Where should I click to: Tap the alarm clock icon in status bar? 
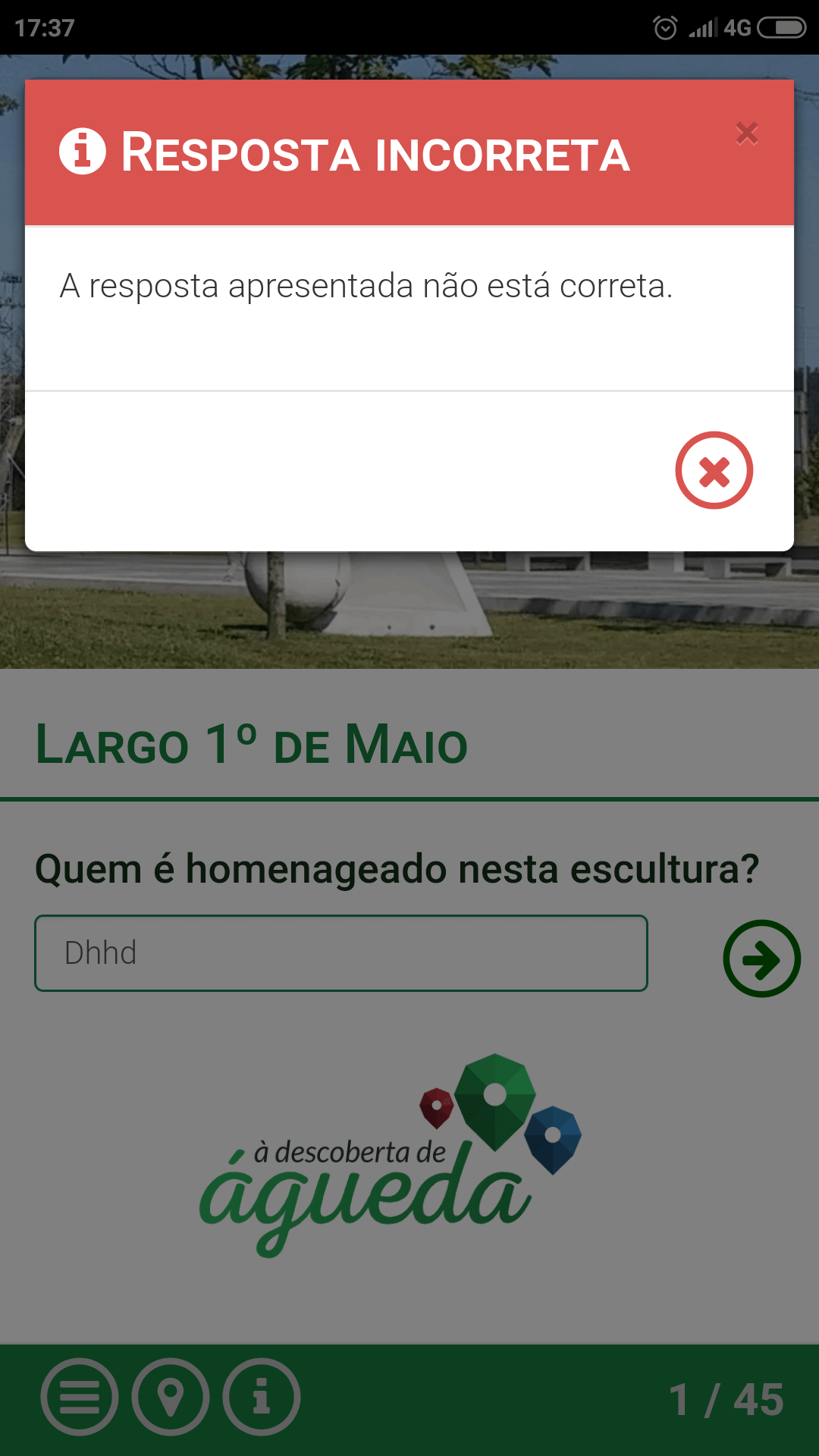pos(666,28)
